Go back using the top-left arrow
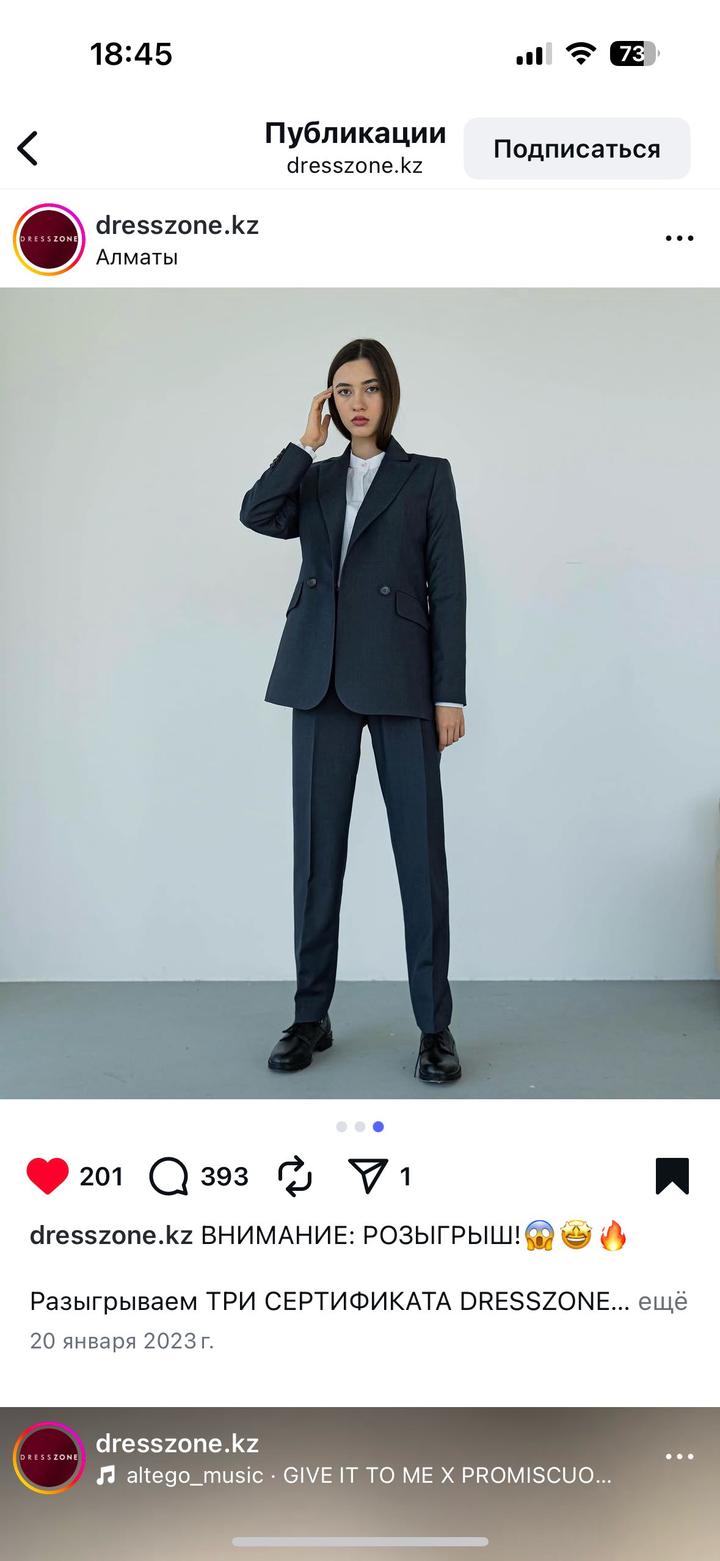This screenshot has height=1561, width=720. (28, 149)
